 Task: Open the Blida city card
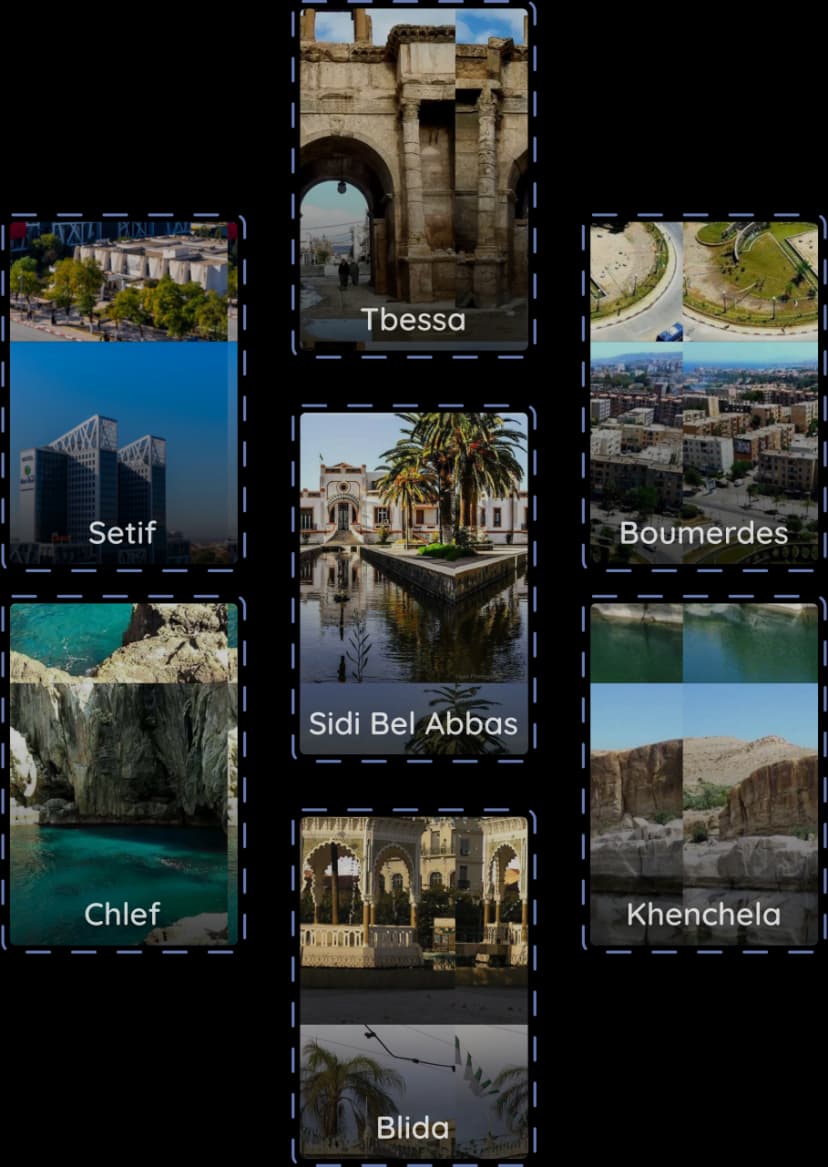click(x=414, y=986)
